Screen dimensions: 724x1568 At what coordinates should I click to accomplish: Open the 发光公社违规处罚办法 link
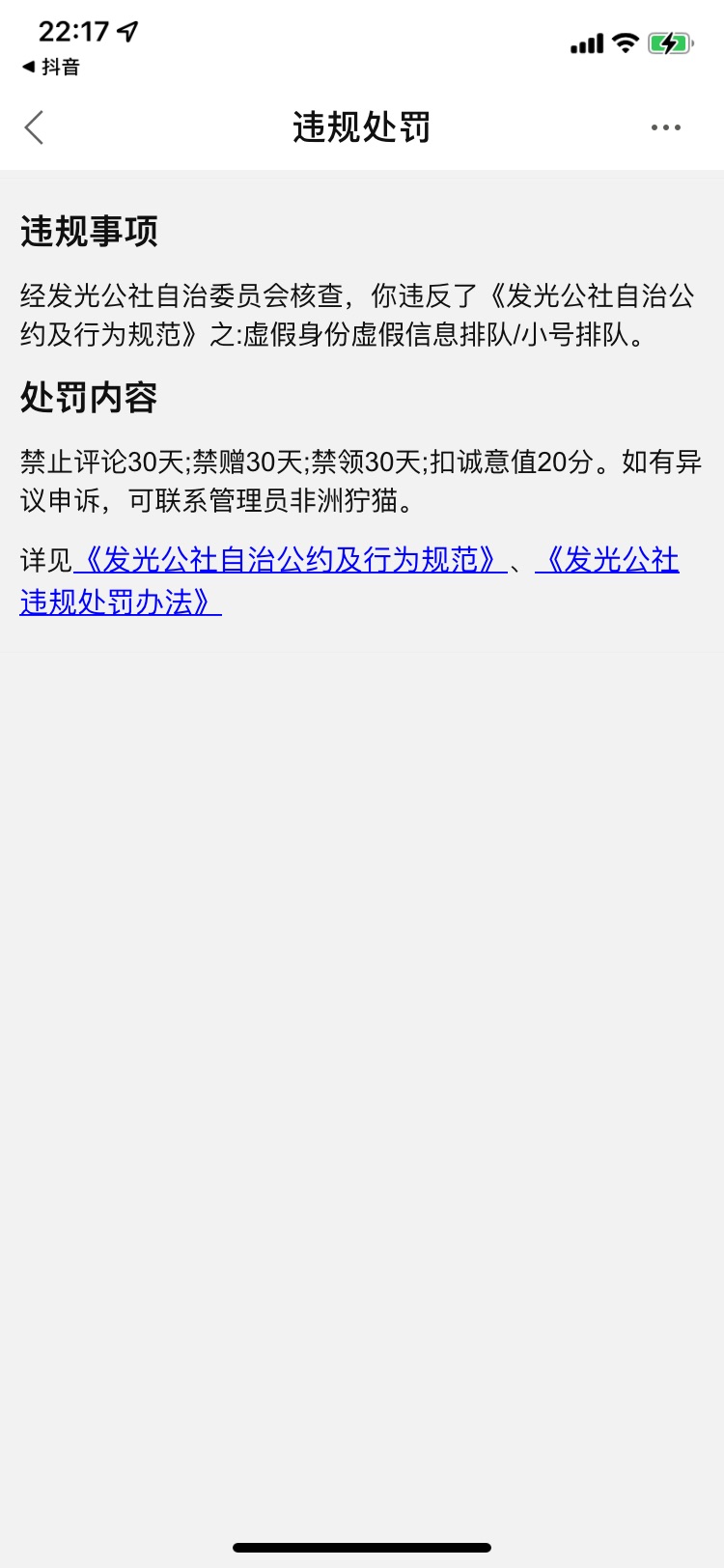120,602
